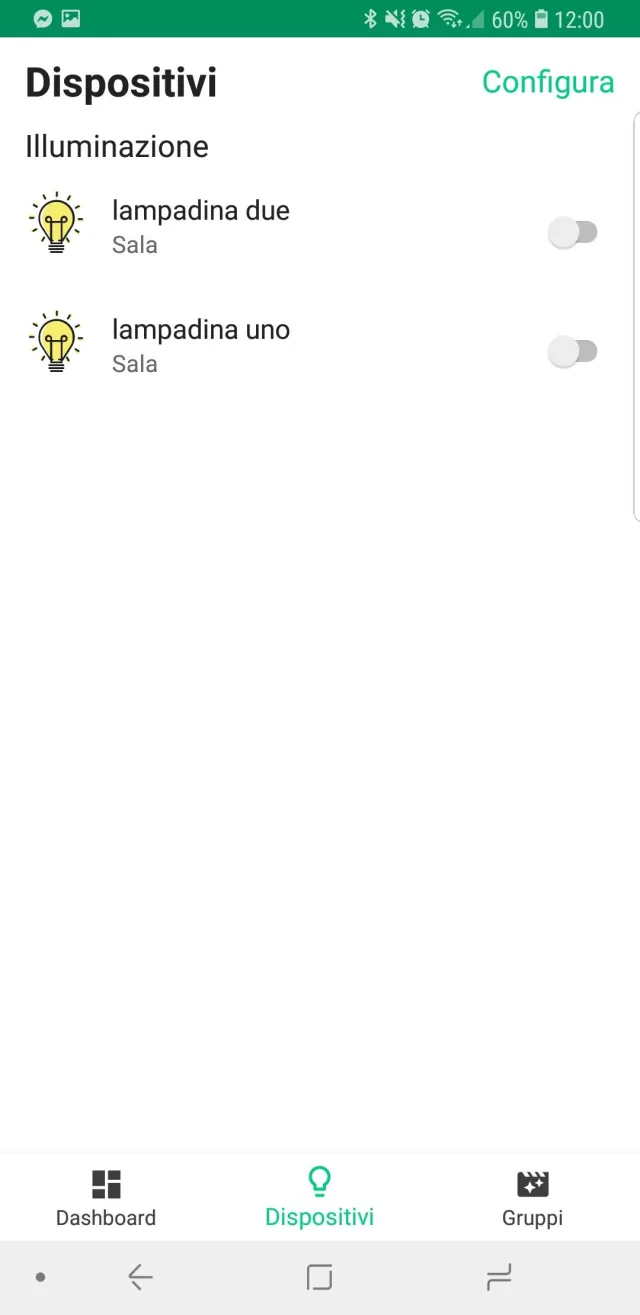Viewport: 640px width, 1315px height.
Task: Open the Configura option
Action: [x=547, y=82]
